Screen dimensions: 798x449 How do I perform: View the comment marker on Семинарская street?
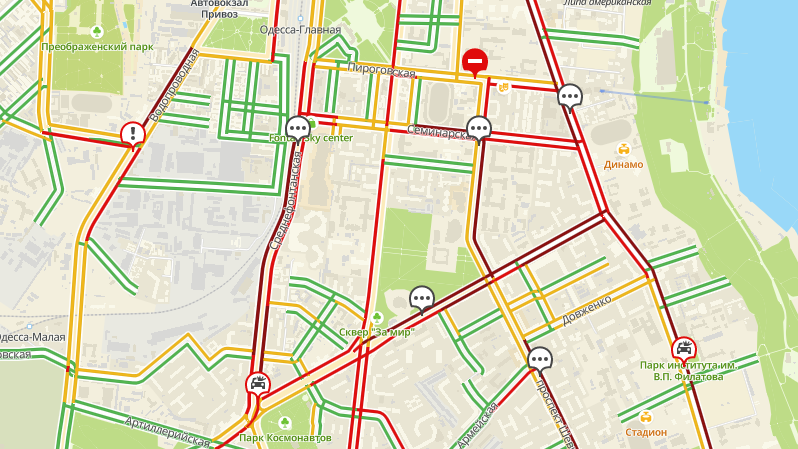(479, 128)
